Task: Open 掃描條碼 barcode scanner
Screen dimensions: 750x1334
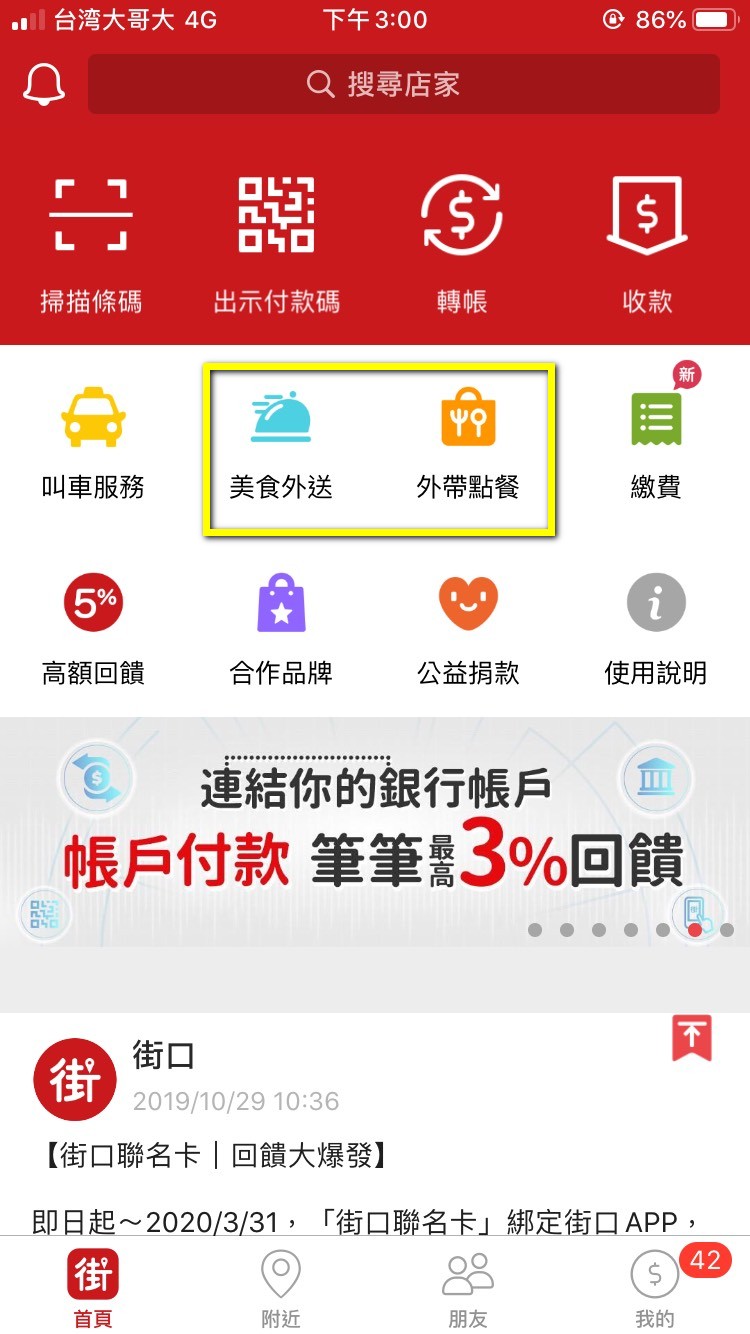Action: (91, 245)
